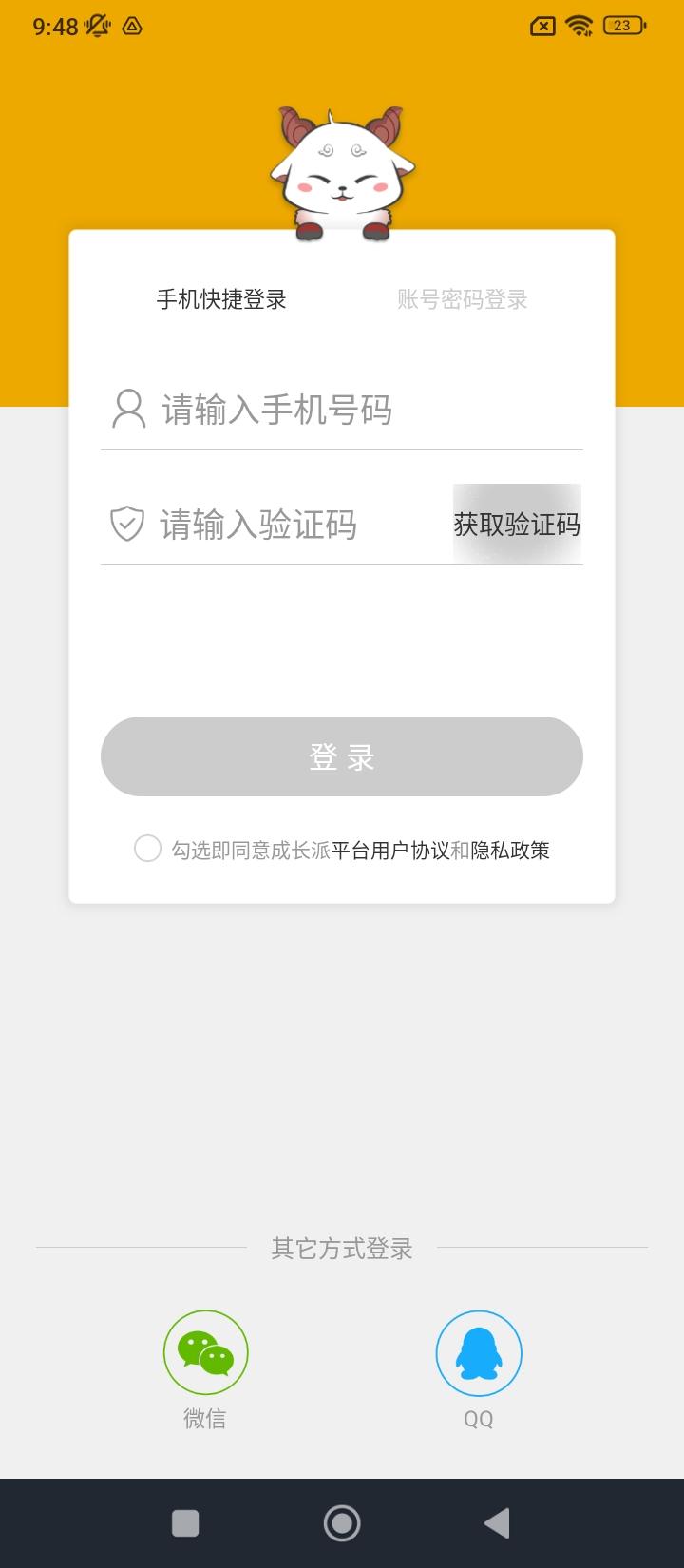Select the 手机快捷登录 tab

223,299
